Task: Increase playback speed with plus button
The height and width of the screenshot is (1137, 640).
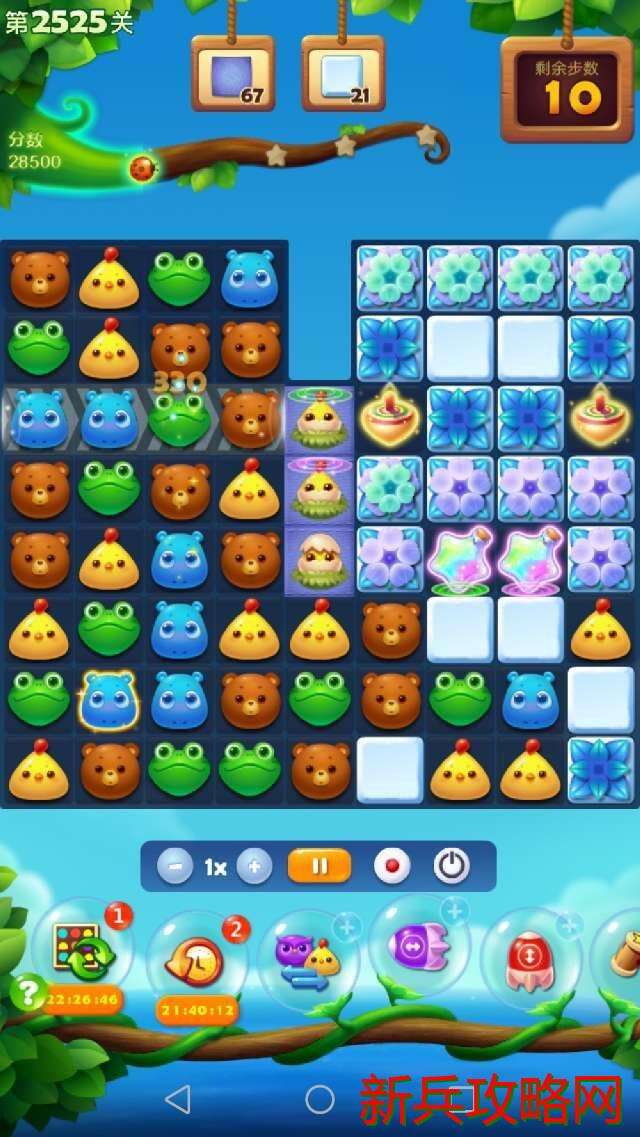Action: (254, 866)
